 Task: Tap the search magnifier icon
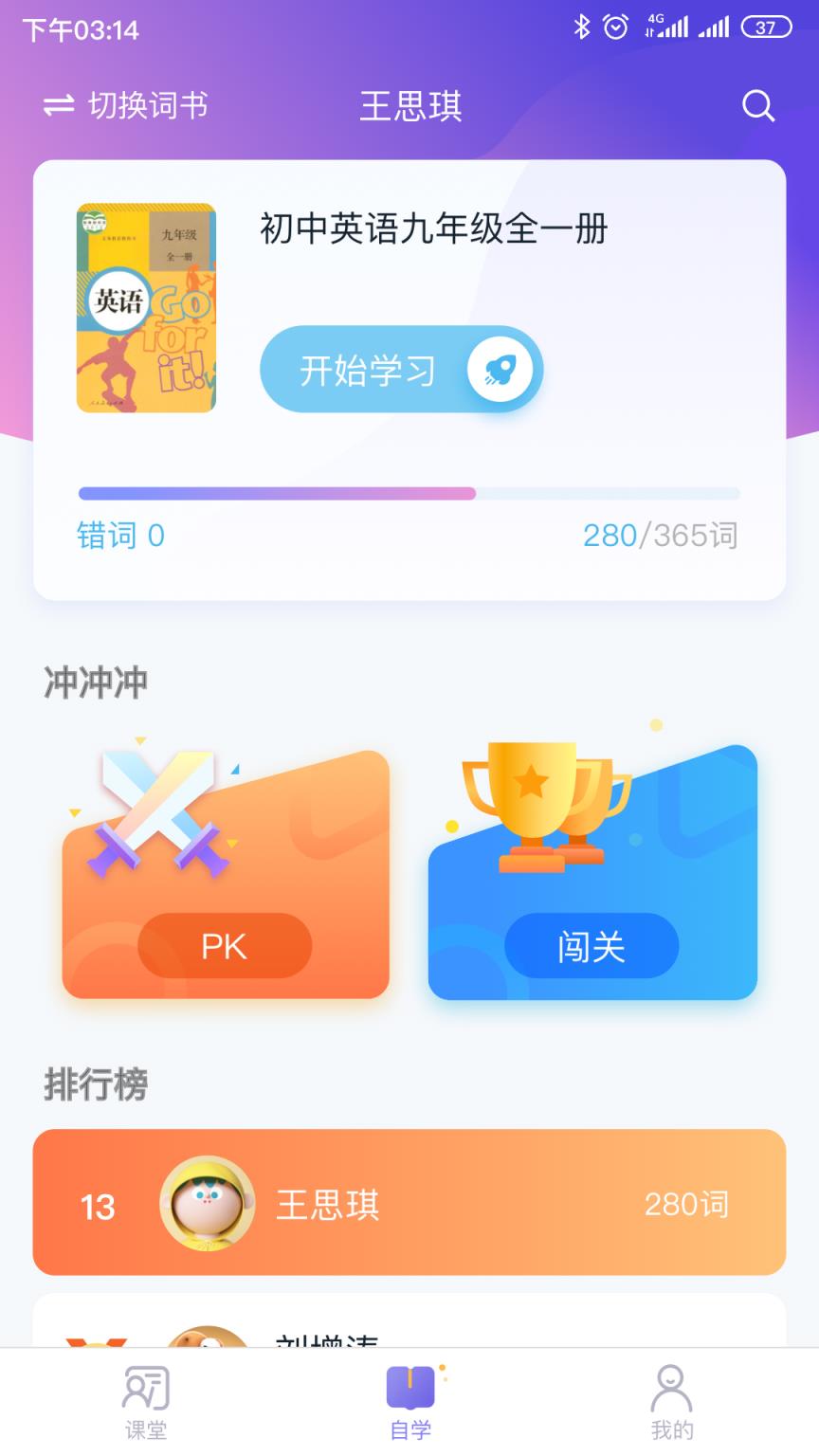pos(757,106)
